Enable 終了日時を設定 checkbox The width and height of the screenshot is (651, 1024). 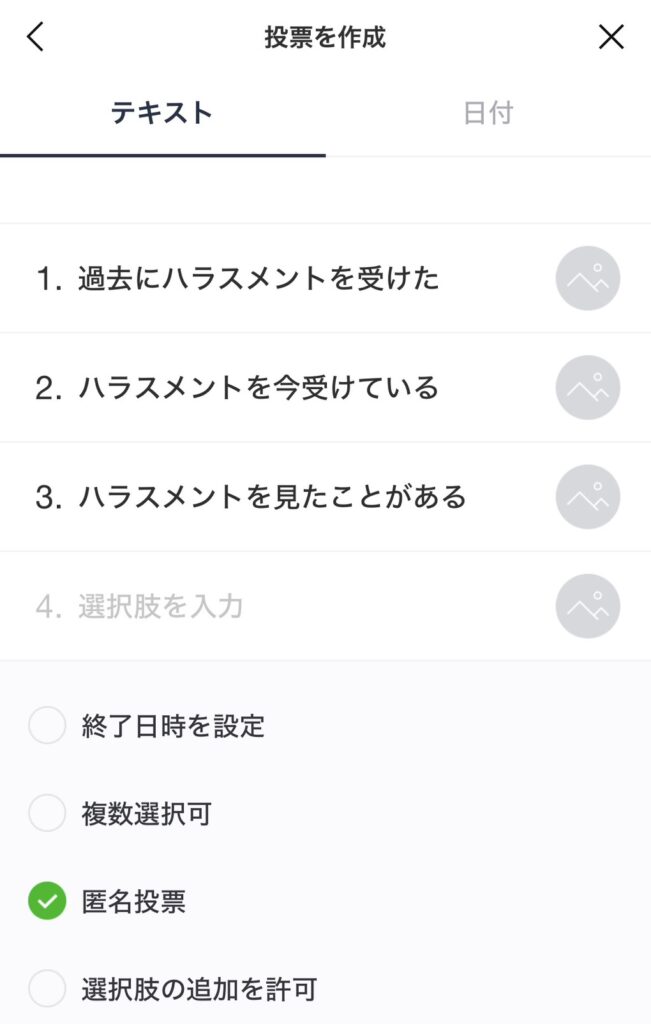pos(47,726)
